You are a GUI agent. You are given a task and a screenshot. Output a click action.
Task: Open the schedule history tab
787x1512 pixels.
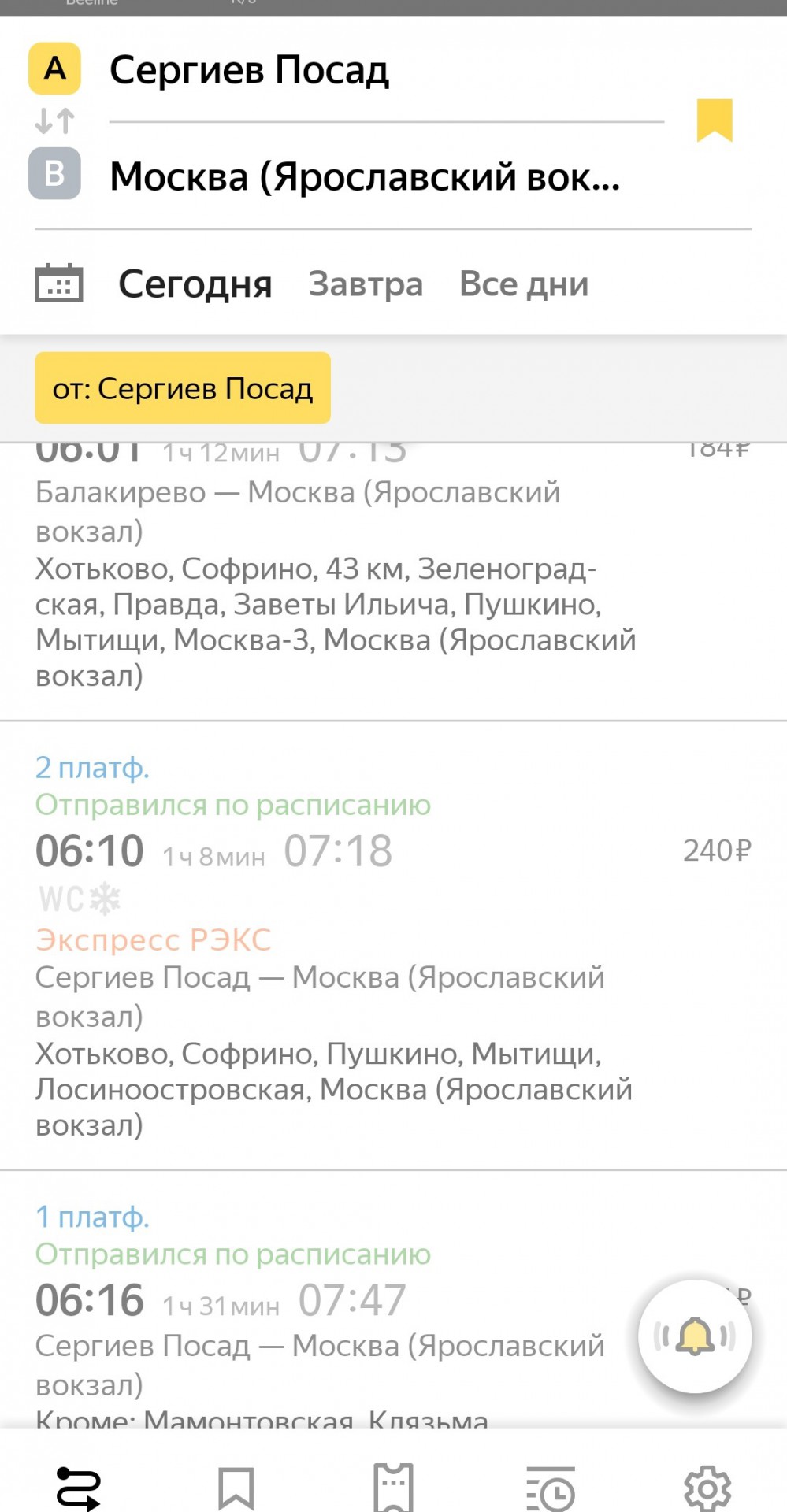pos(551,1488)
